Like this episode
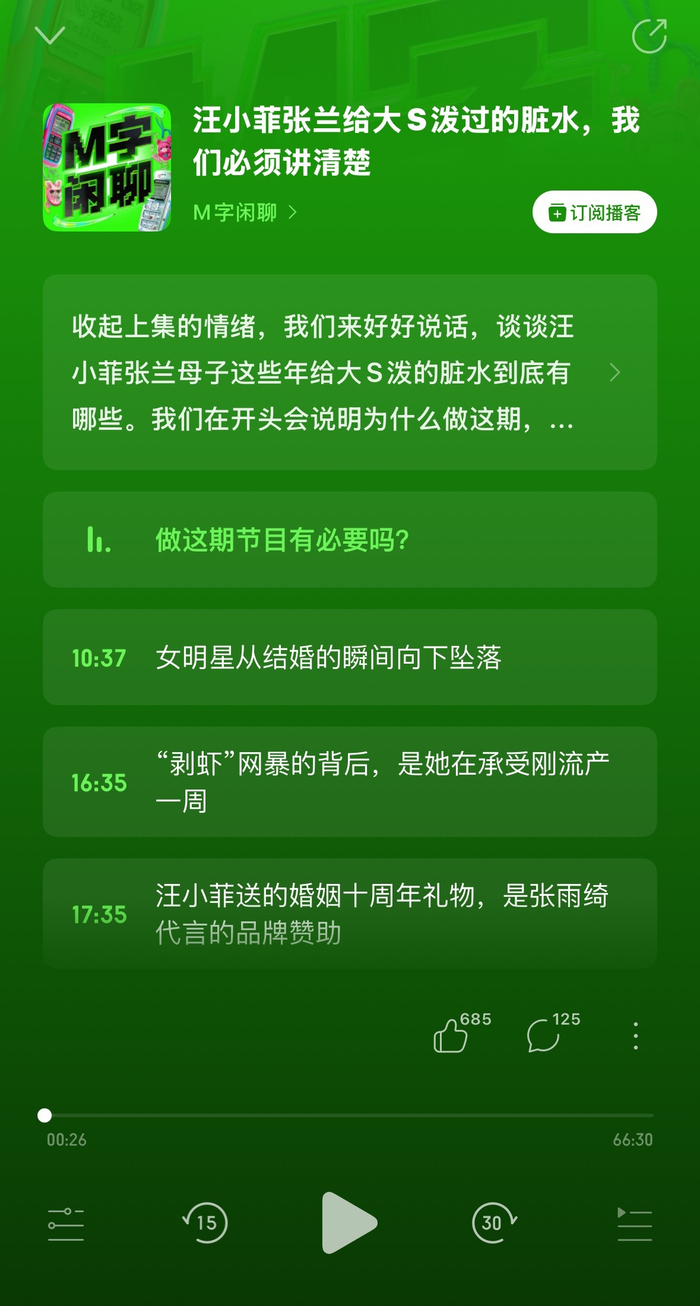This screenshot has width=700, height=1306. (x=451, y=1036)
